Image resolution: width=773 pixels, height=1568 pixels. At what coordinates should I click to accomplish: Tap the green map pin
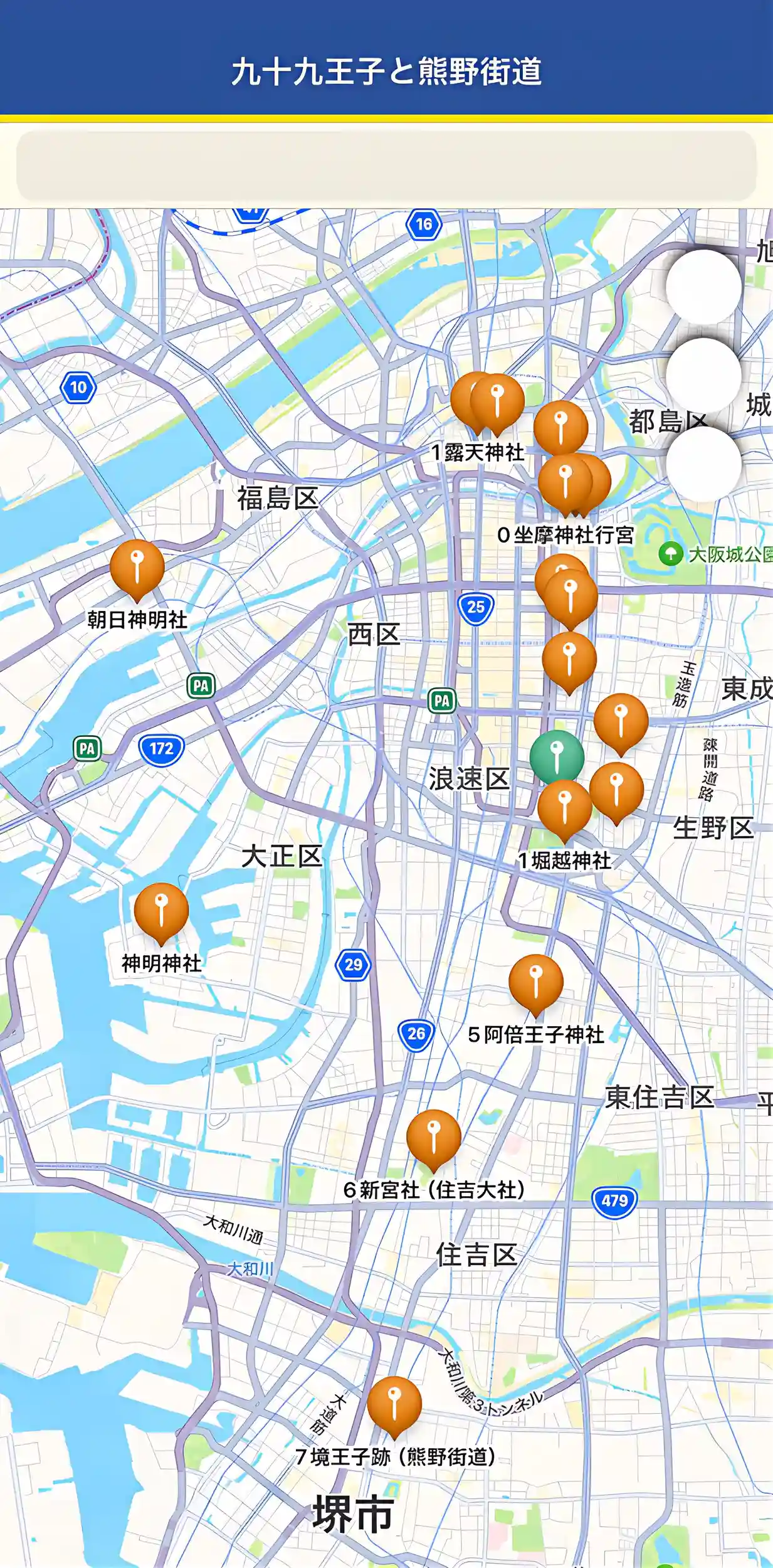click(x=555, y=755)
